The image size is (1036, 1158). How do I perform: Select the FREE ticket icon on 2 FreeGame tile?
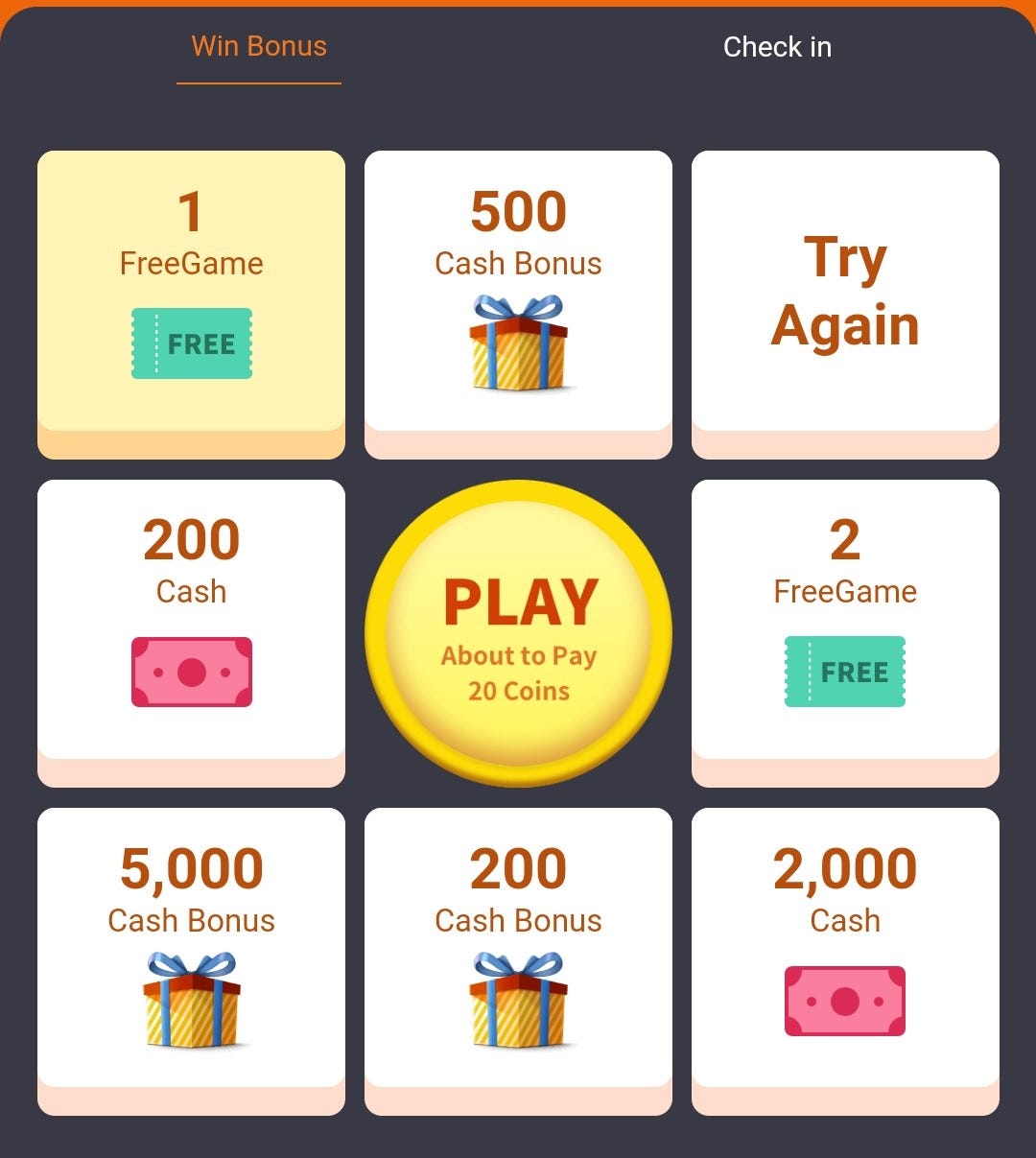point(844,671)
